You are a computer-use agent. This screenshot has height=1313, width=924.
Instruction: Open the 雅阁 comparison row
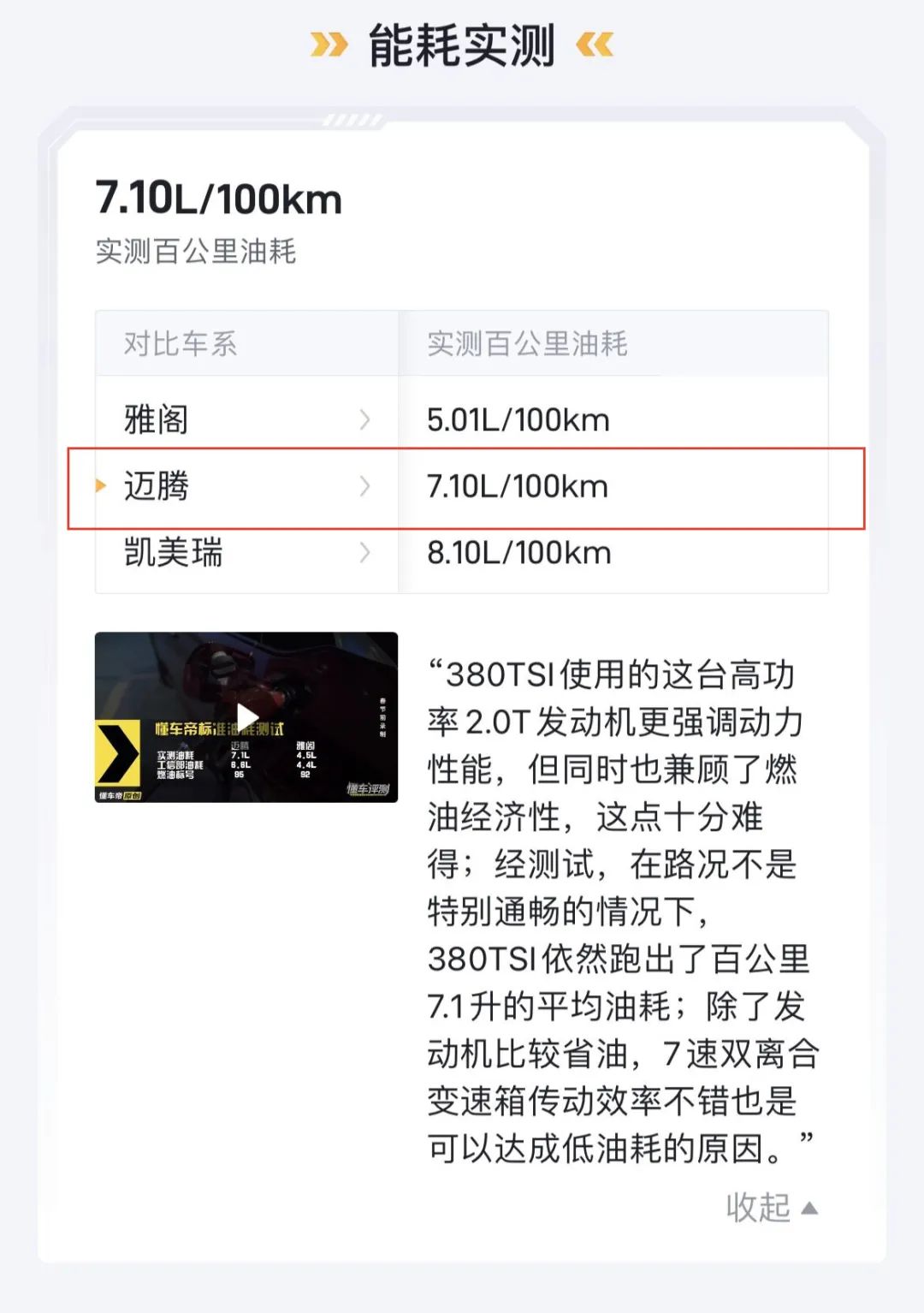click(x=246, y=419)
